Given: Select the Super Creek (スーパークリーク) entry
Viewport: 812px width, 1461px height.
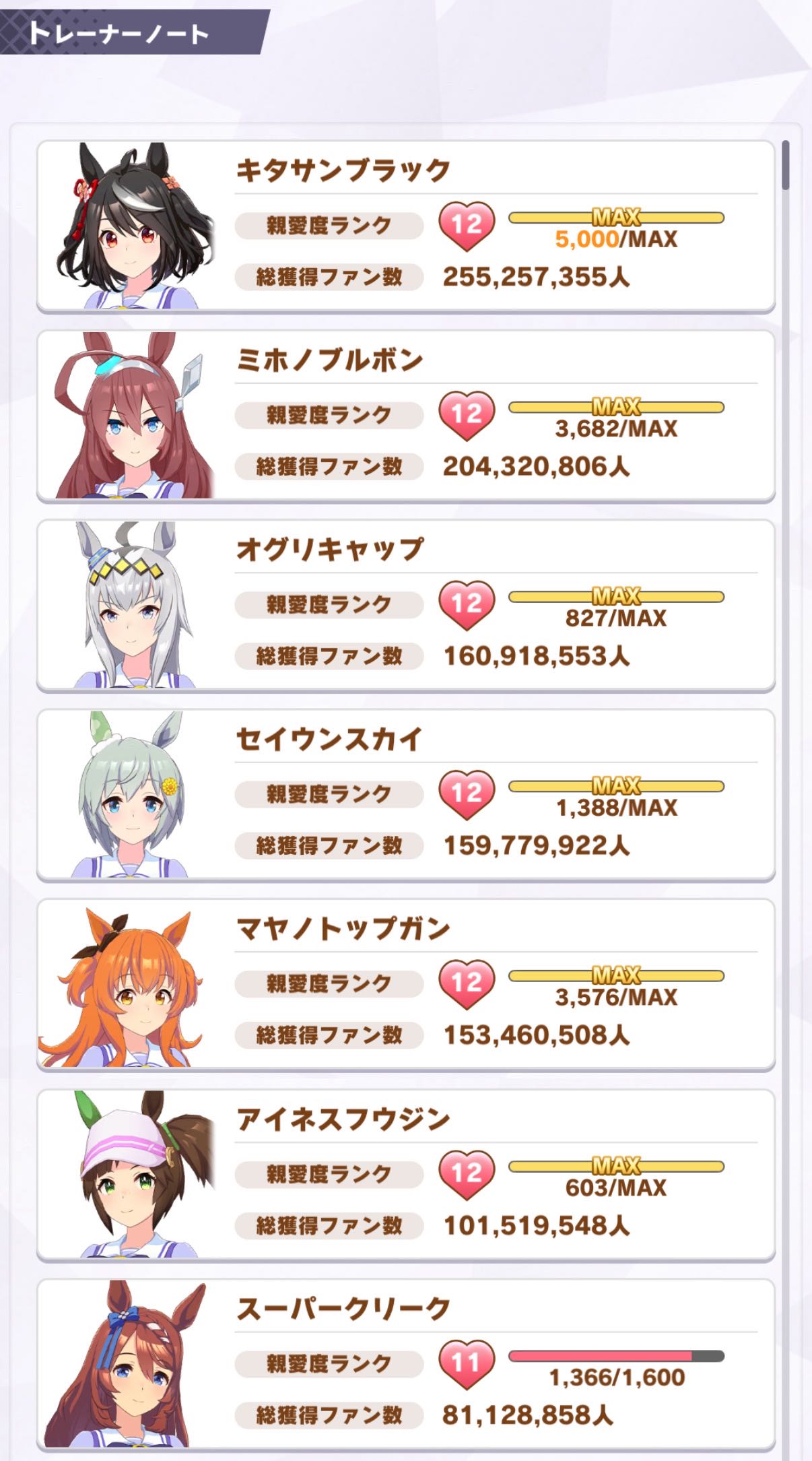Looking at the screenshot, I should 405,1363.
